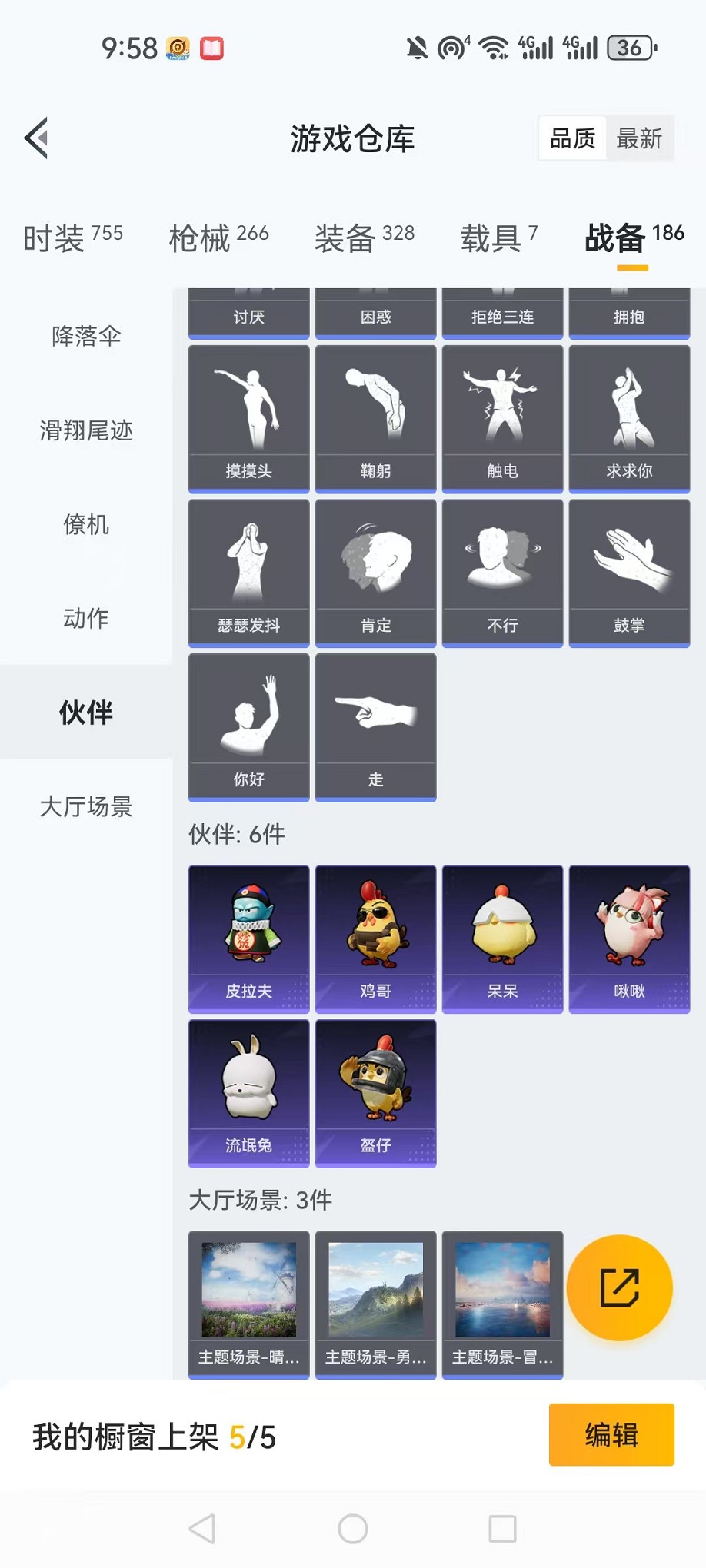The height and width of the screenshot is (1568, 706).
Task: Open the 鸡哥 companion item
Action: point(375,938)
